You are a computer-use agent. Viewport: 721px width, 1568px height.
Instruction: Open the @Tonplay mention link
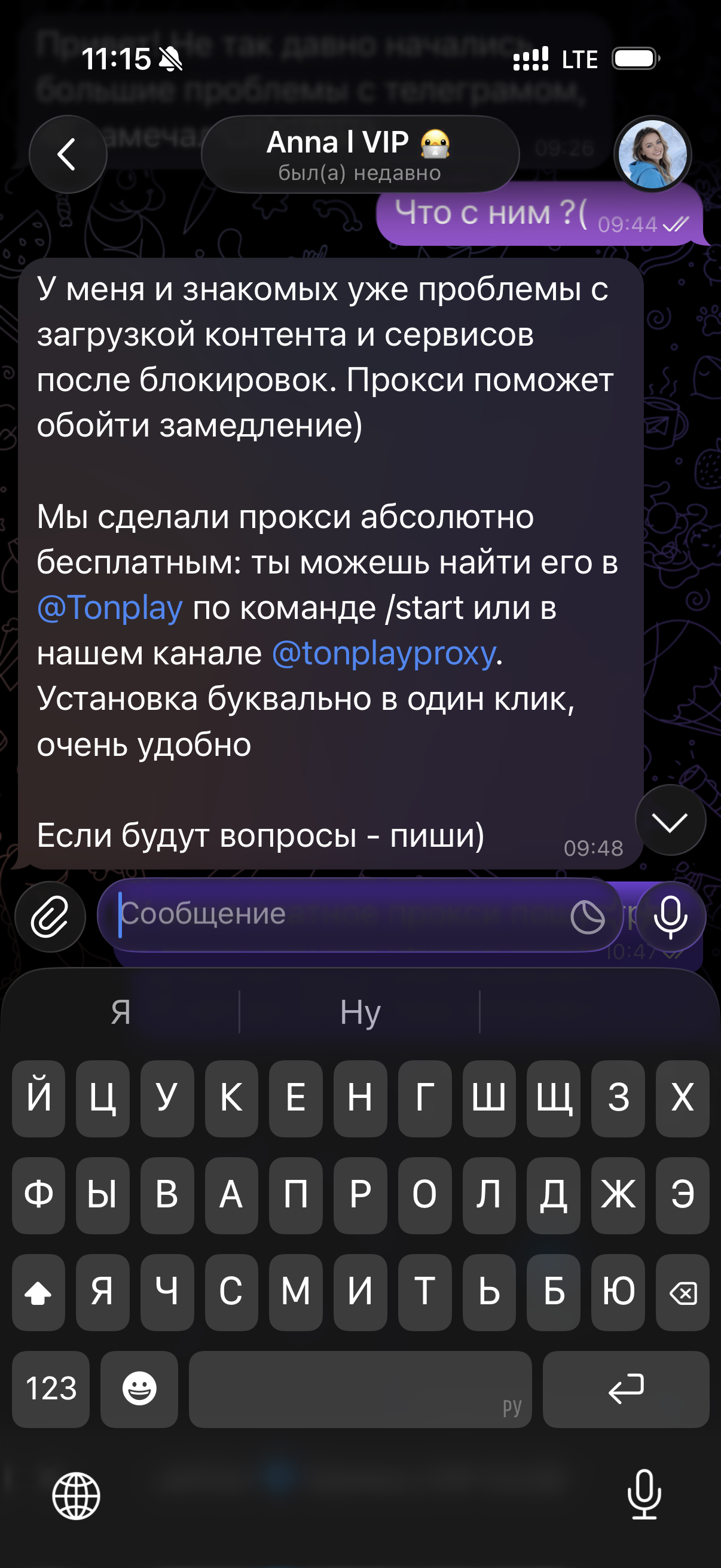point(110,608)
